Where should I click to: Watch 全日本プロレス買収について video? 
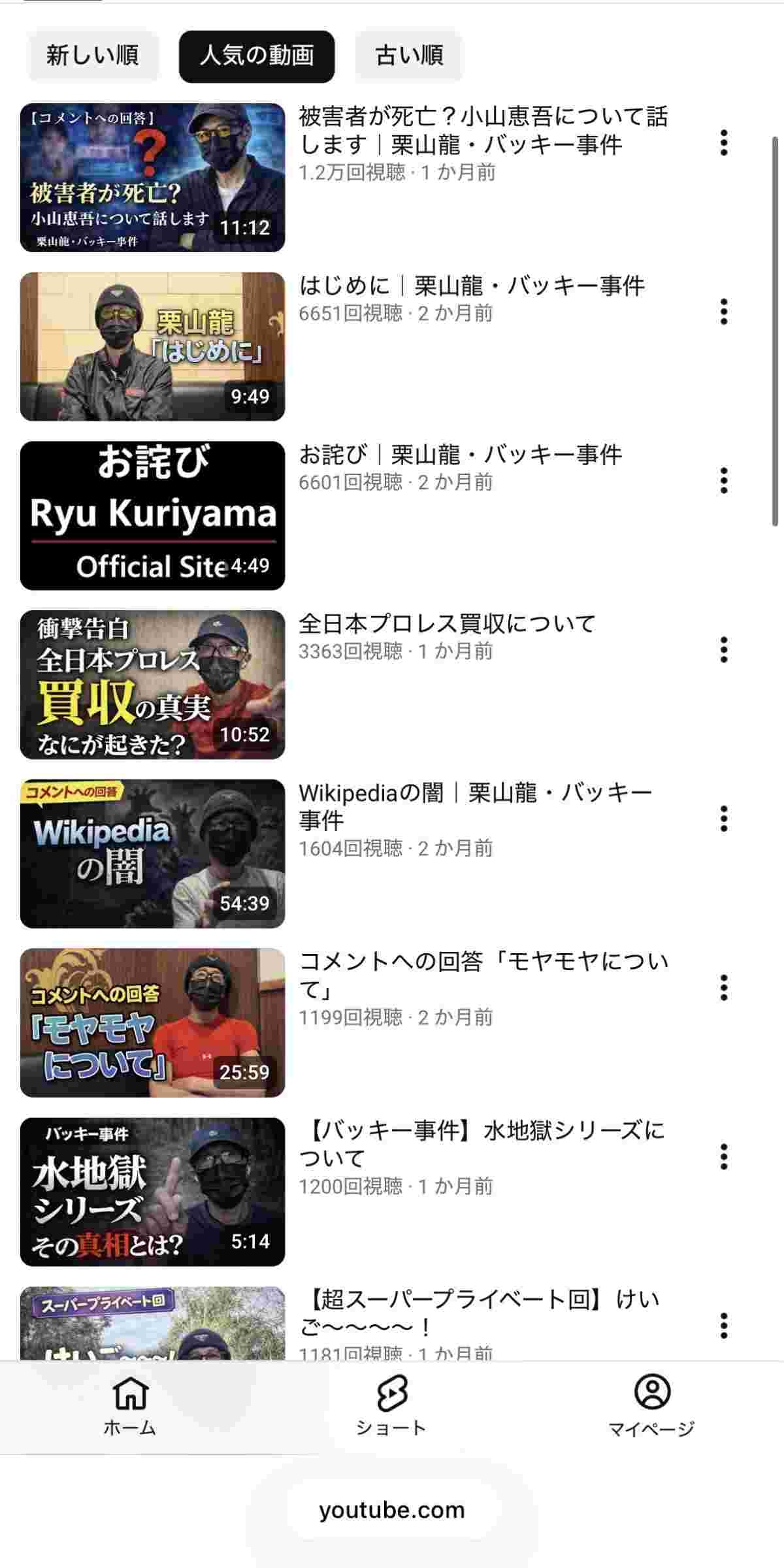153,684
